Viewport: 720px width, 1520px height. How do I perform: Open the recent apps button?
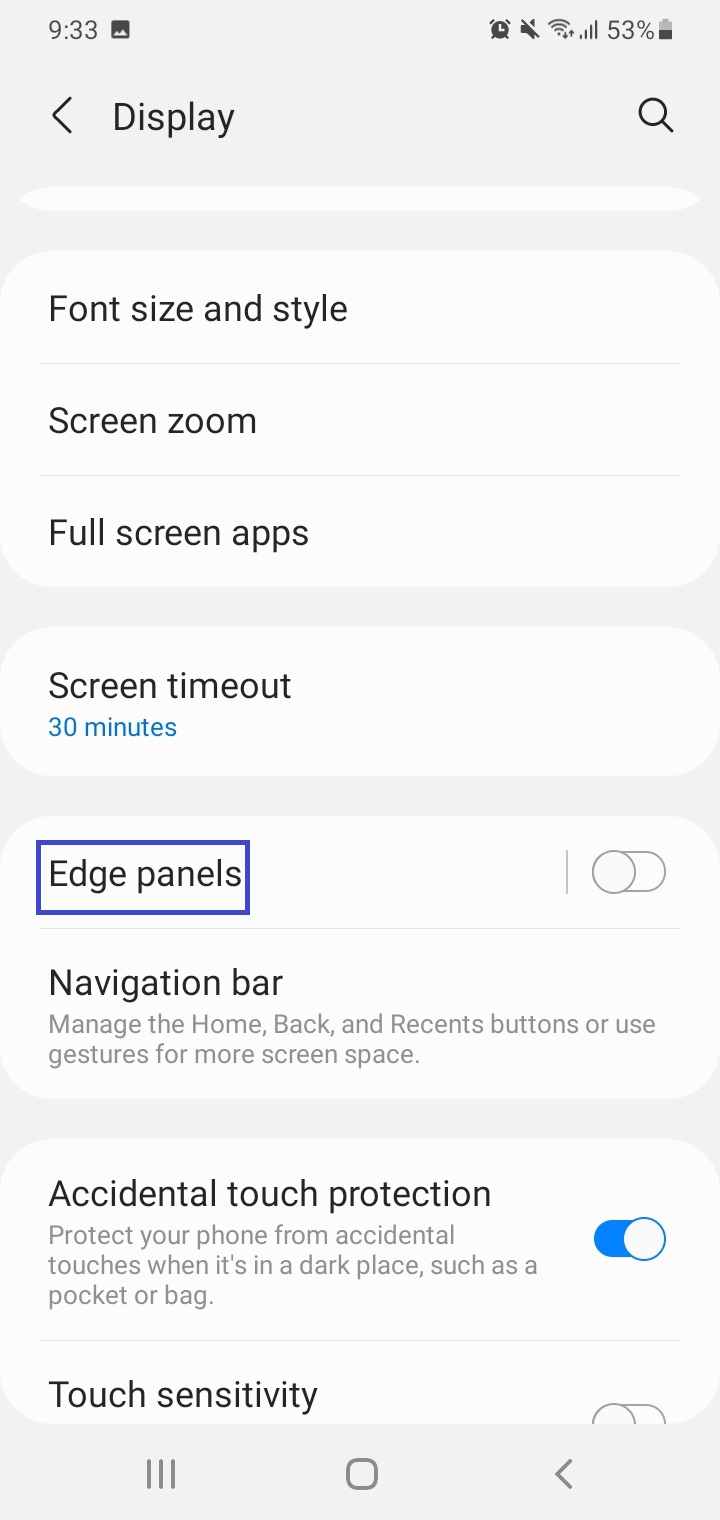161,1473
